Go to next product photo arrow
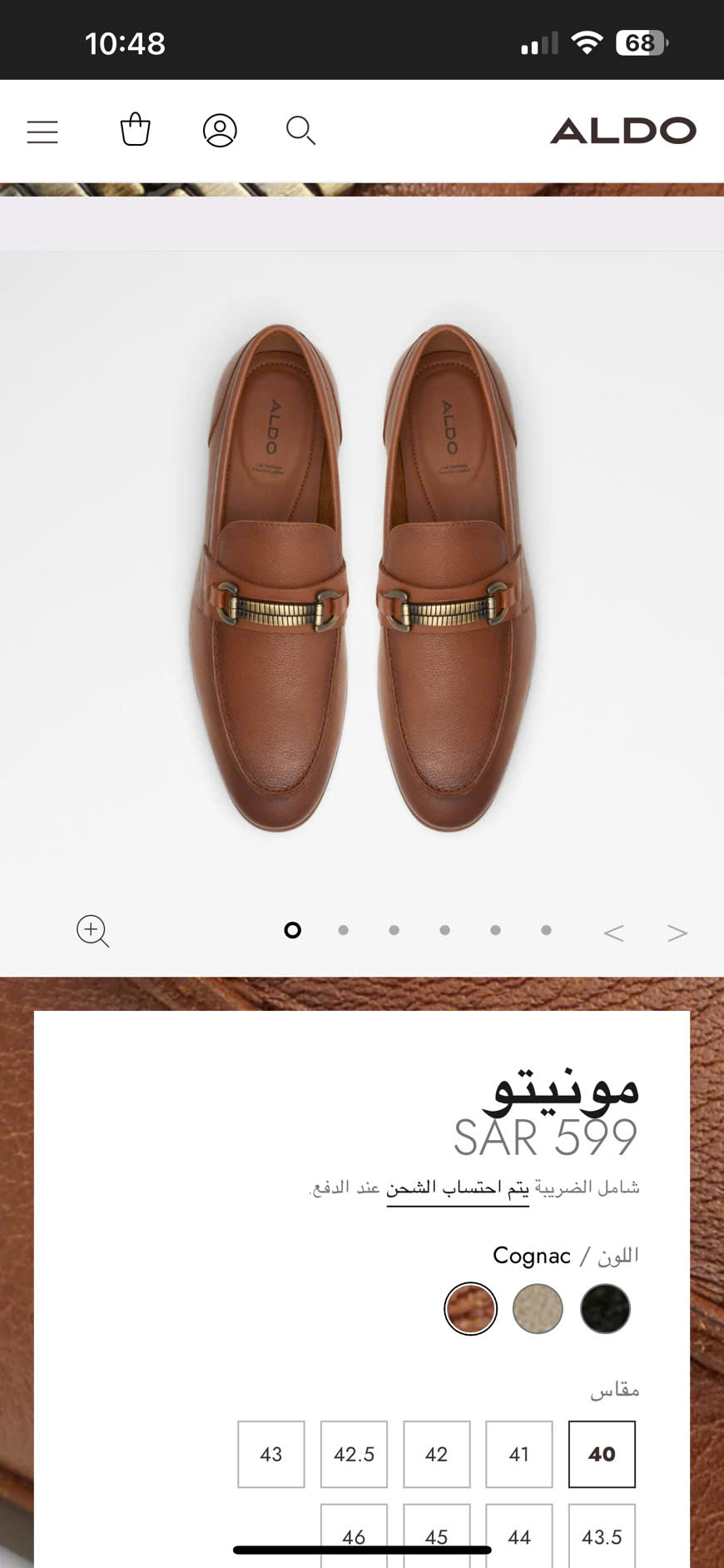This screenshot has height=1568, width=724. tap(677, 933)
